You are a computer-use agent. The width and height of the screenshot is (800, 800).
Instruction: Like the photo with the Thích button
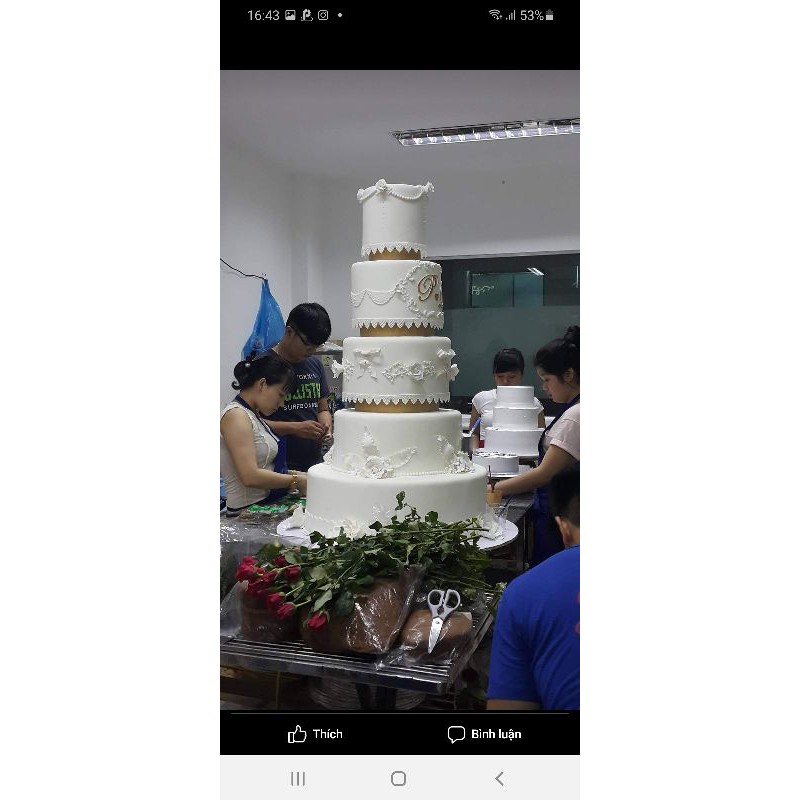[x=315, y=734]
